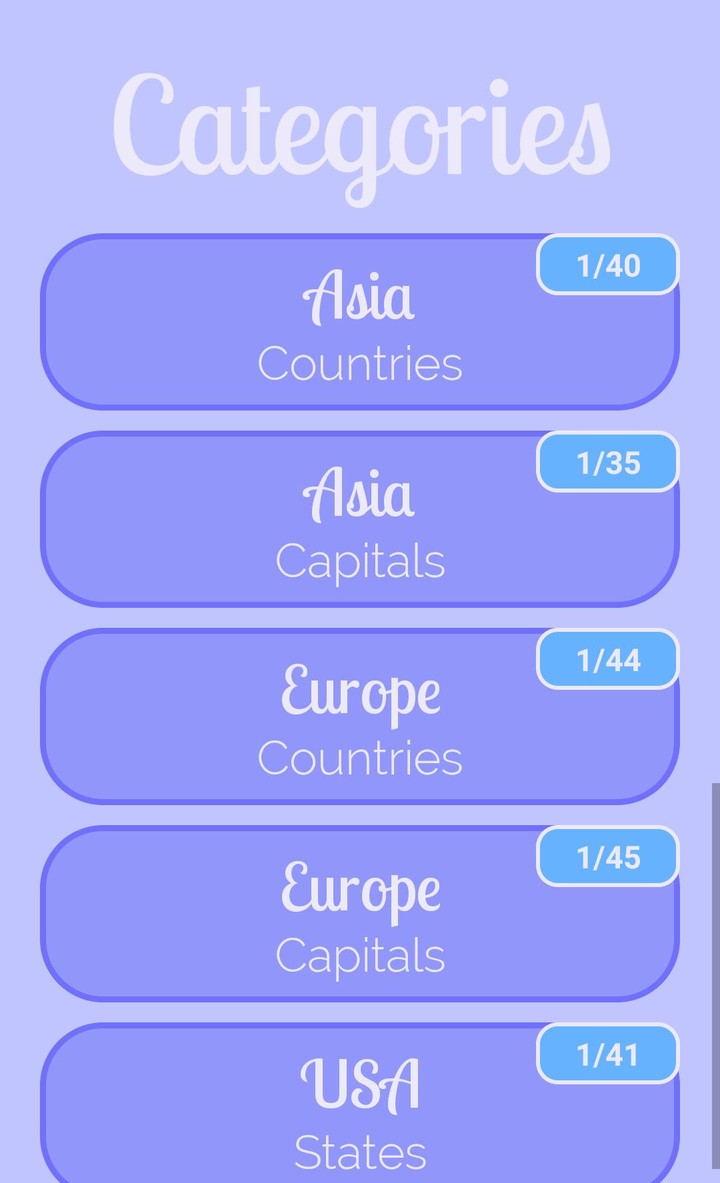
Task: Select the 1/41 progress badge
Action: coord(607,1053)
